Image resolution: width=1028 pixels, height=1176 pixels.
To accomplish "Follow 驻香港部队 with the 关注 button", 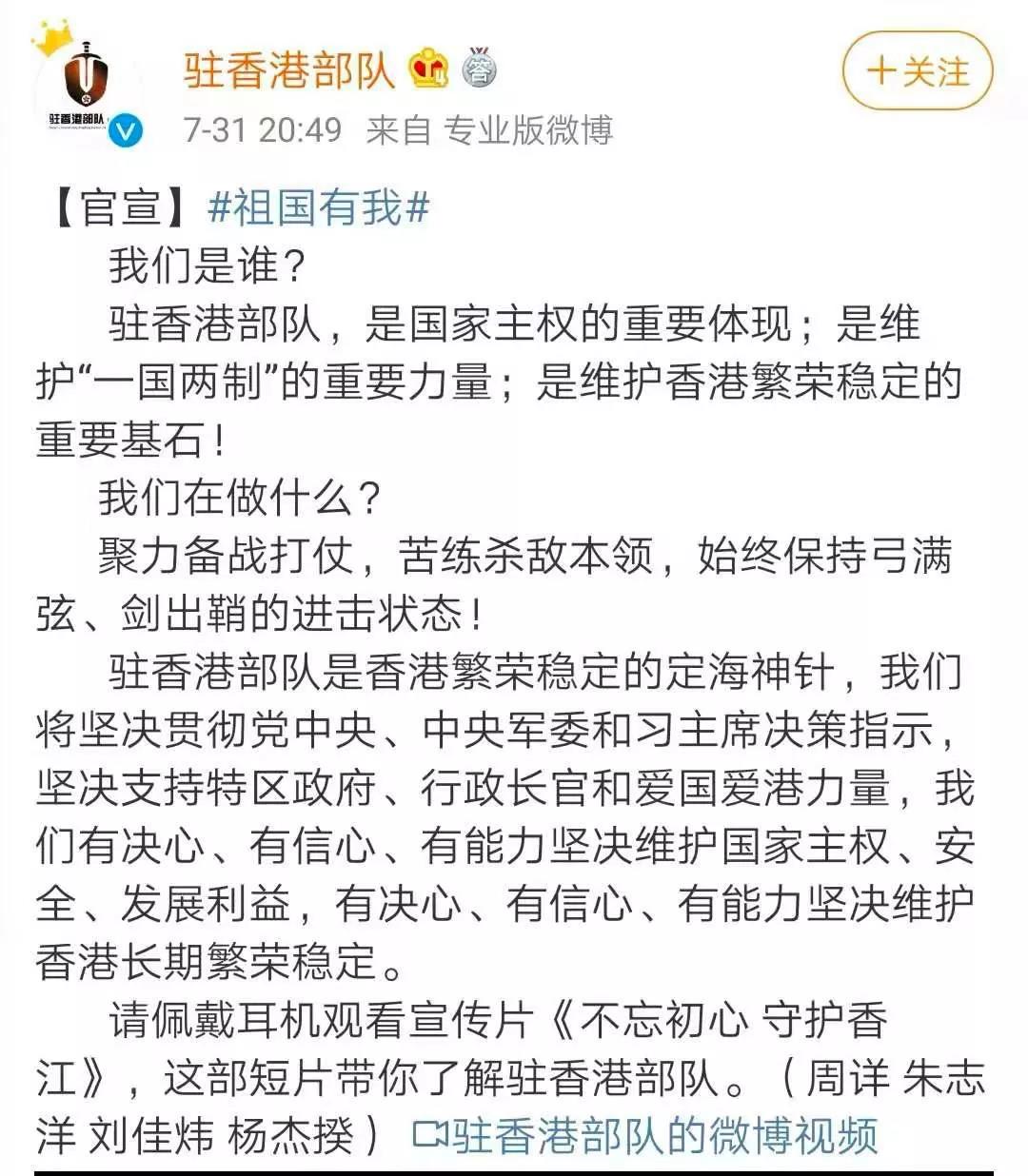I will [917, 72].
